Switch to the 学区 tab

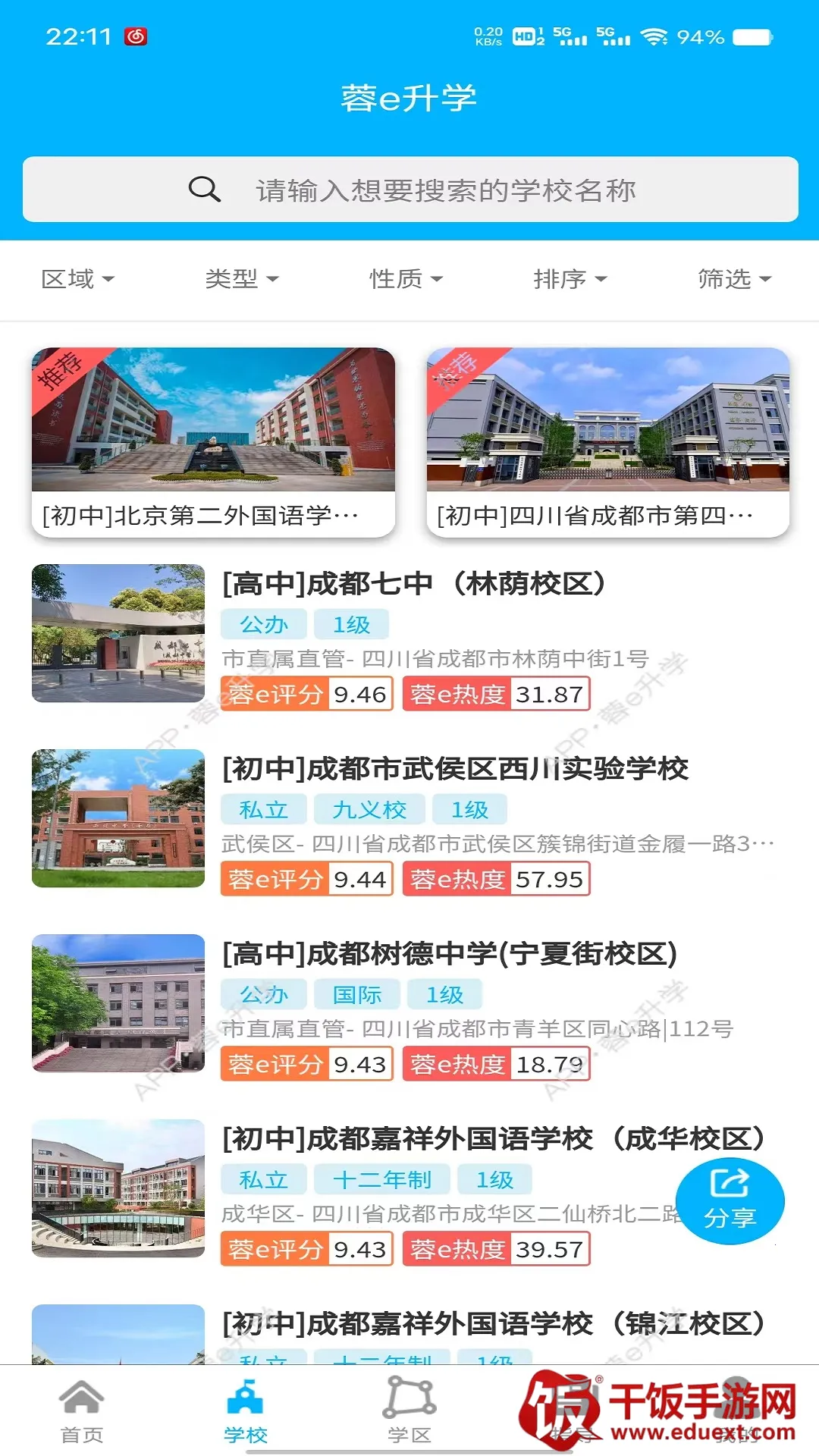point(409,1412)
